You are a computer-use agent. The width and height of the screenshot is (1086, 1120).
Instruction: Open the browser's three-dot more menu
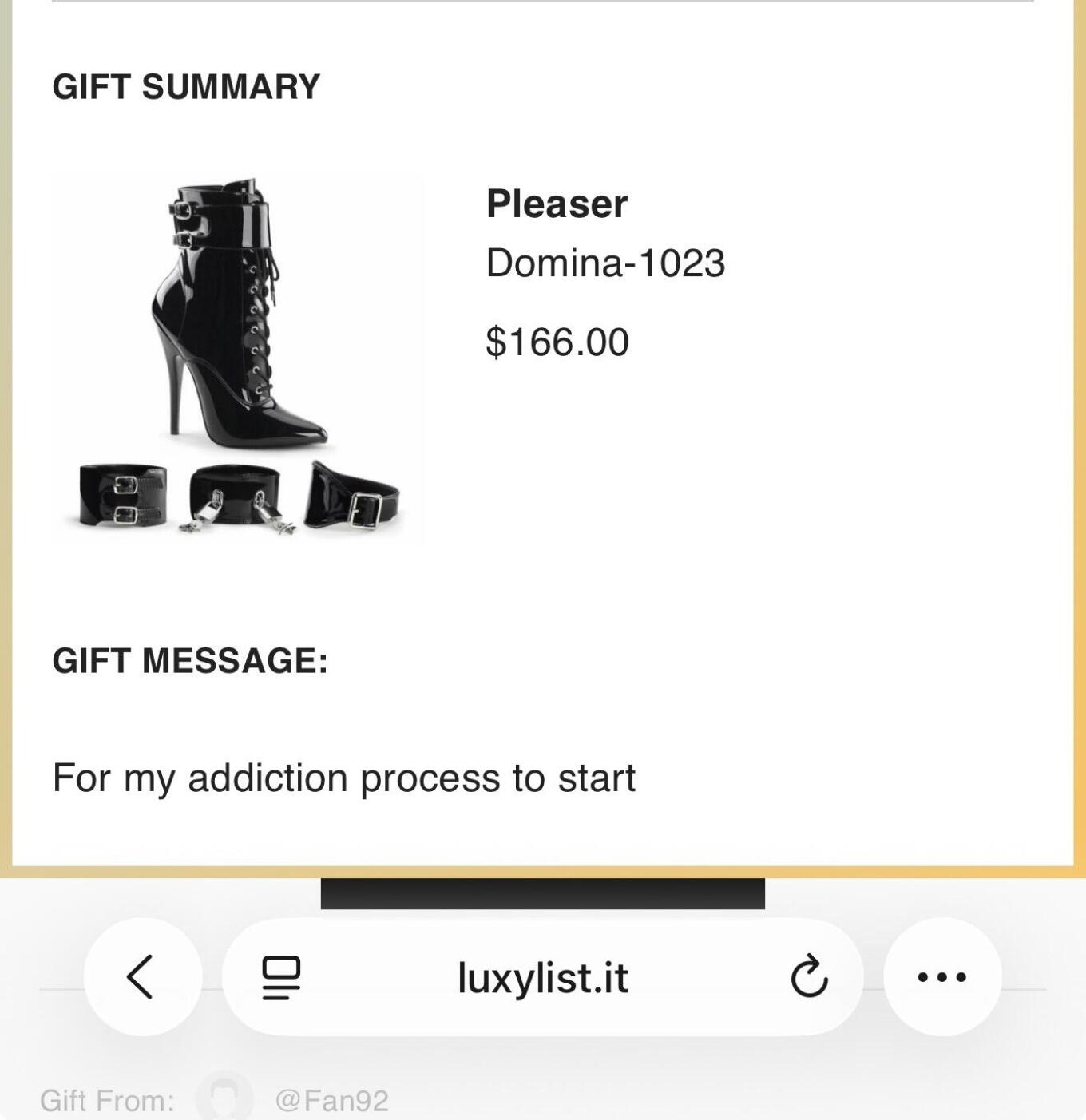tap(942, 976)
